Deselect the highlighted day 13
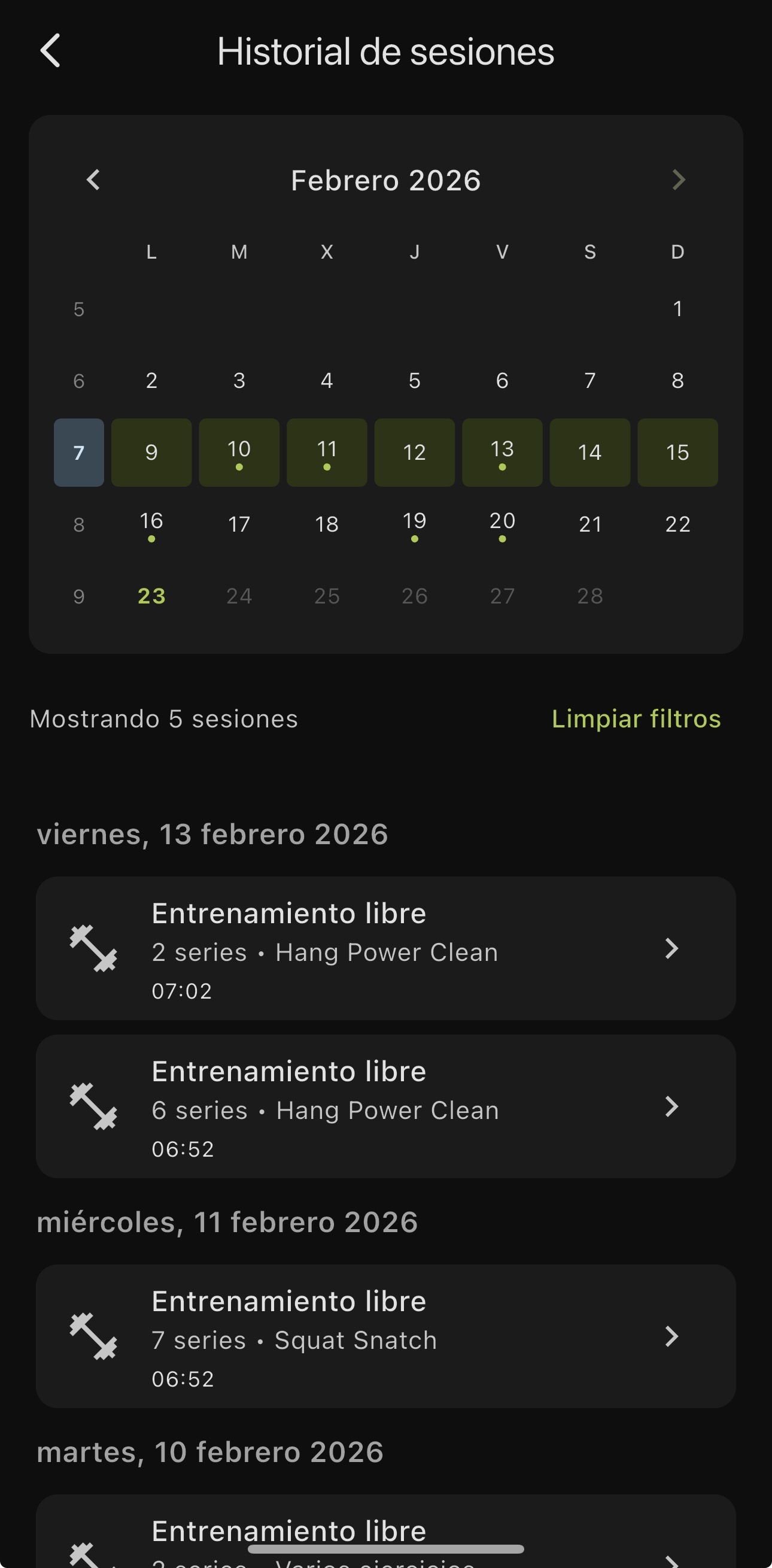 (502, 453)
